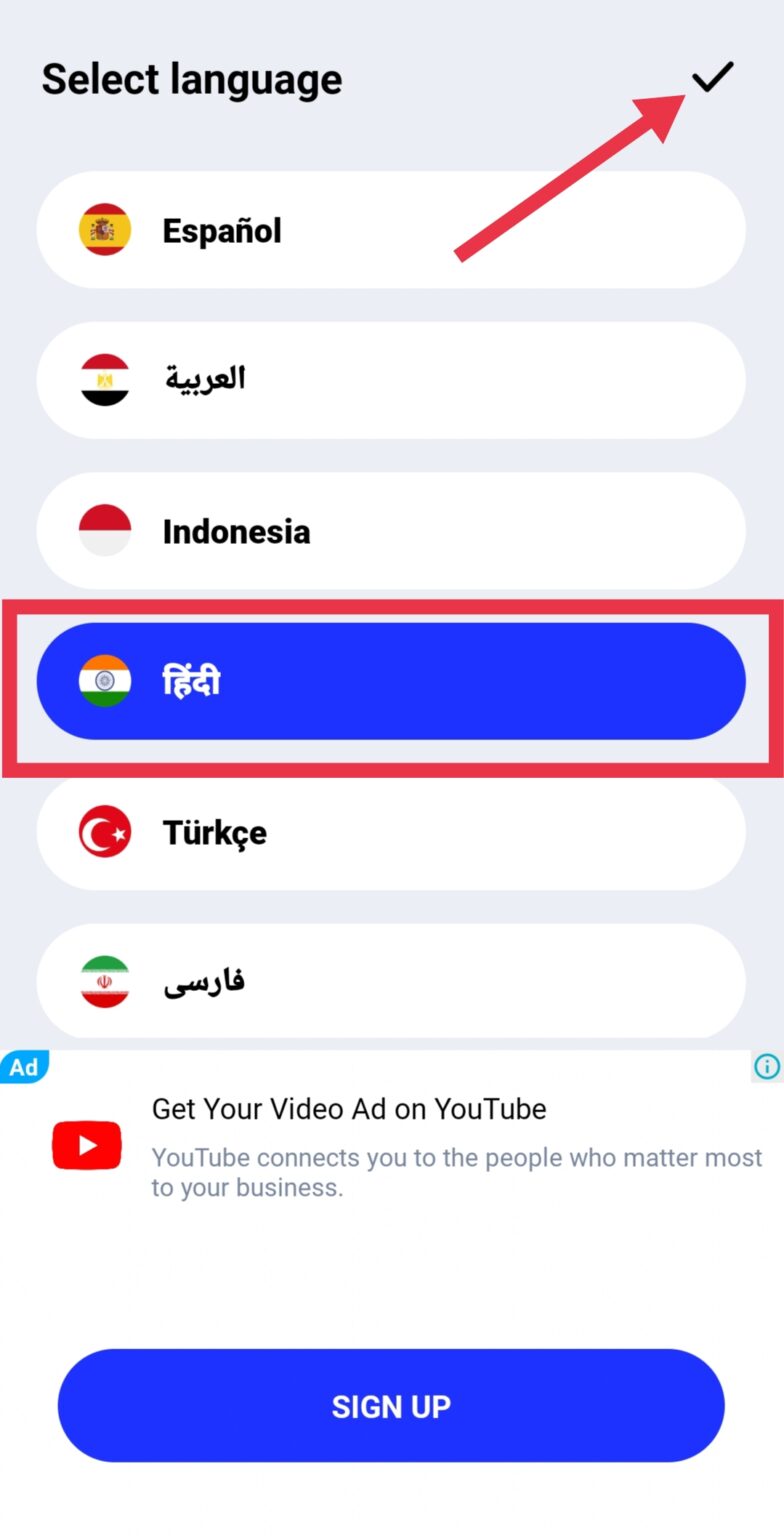Tap the SIGN UP button
Image resolution: width=784 pixels, height=1536 pixels.
click(390, 1406)
